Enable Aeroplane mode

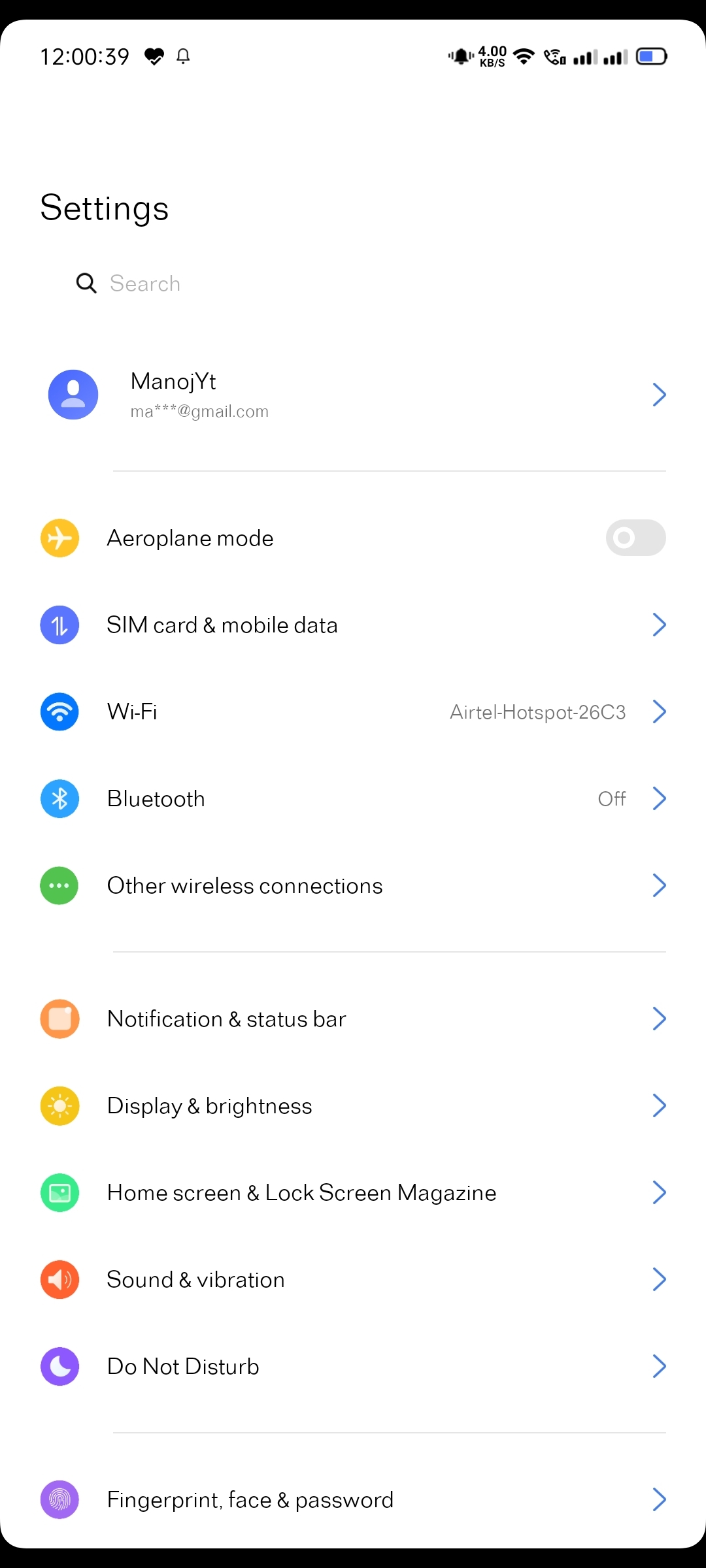tap(635, 538)
